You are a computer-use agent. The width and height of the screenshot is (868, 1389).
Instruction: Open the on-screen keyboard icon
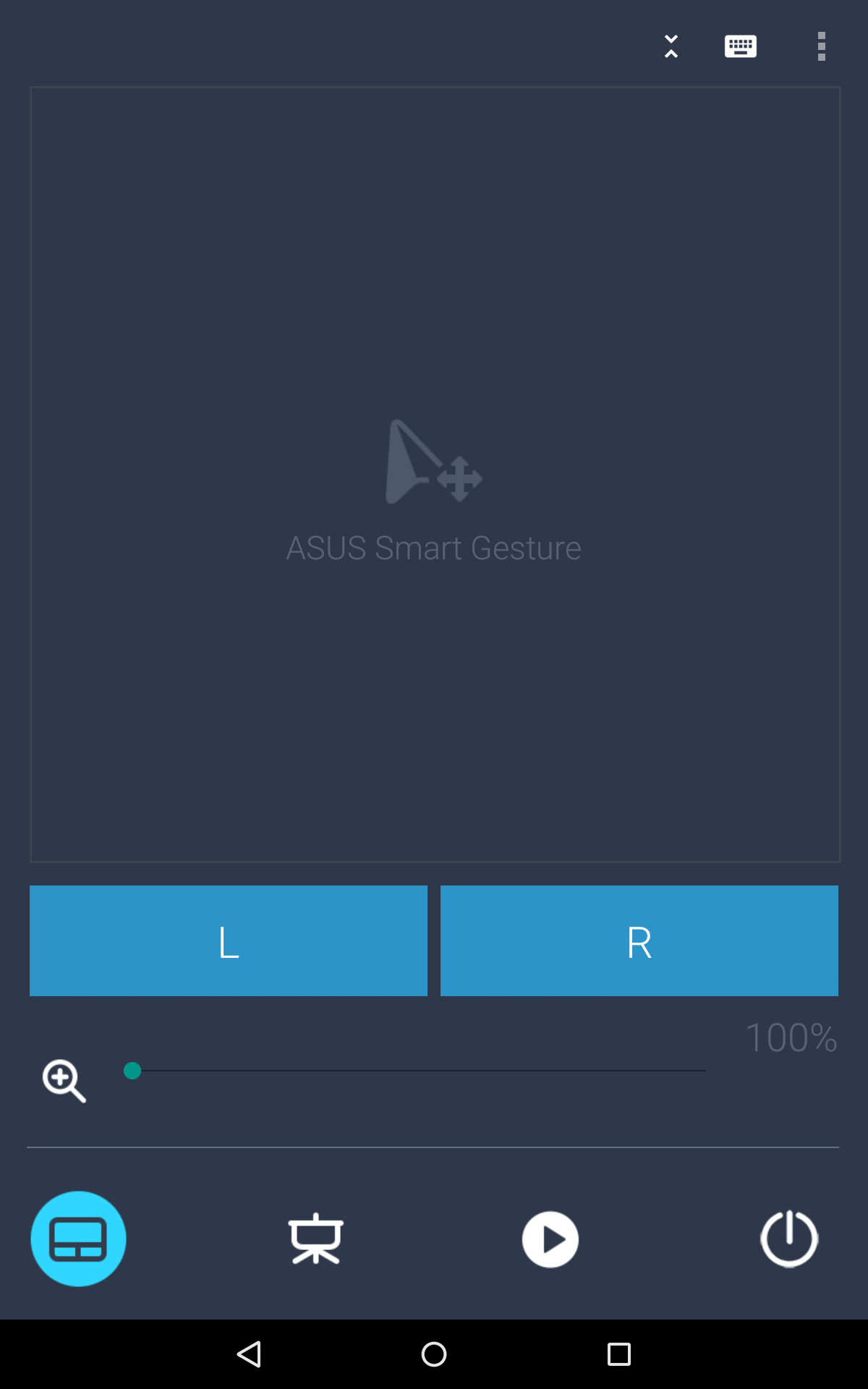pyautogui.click(x=740, y=46)
